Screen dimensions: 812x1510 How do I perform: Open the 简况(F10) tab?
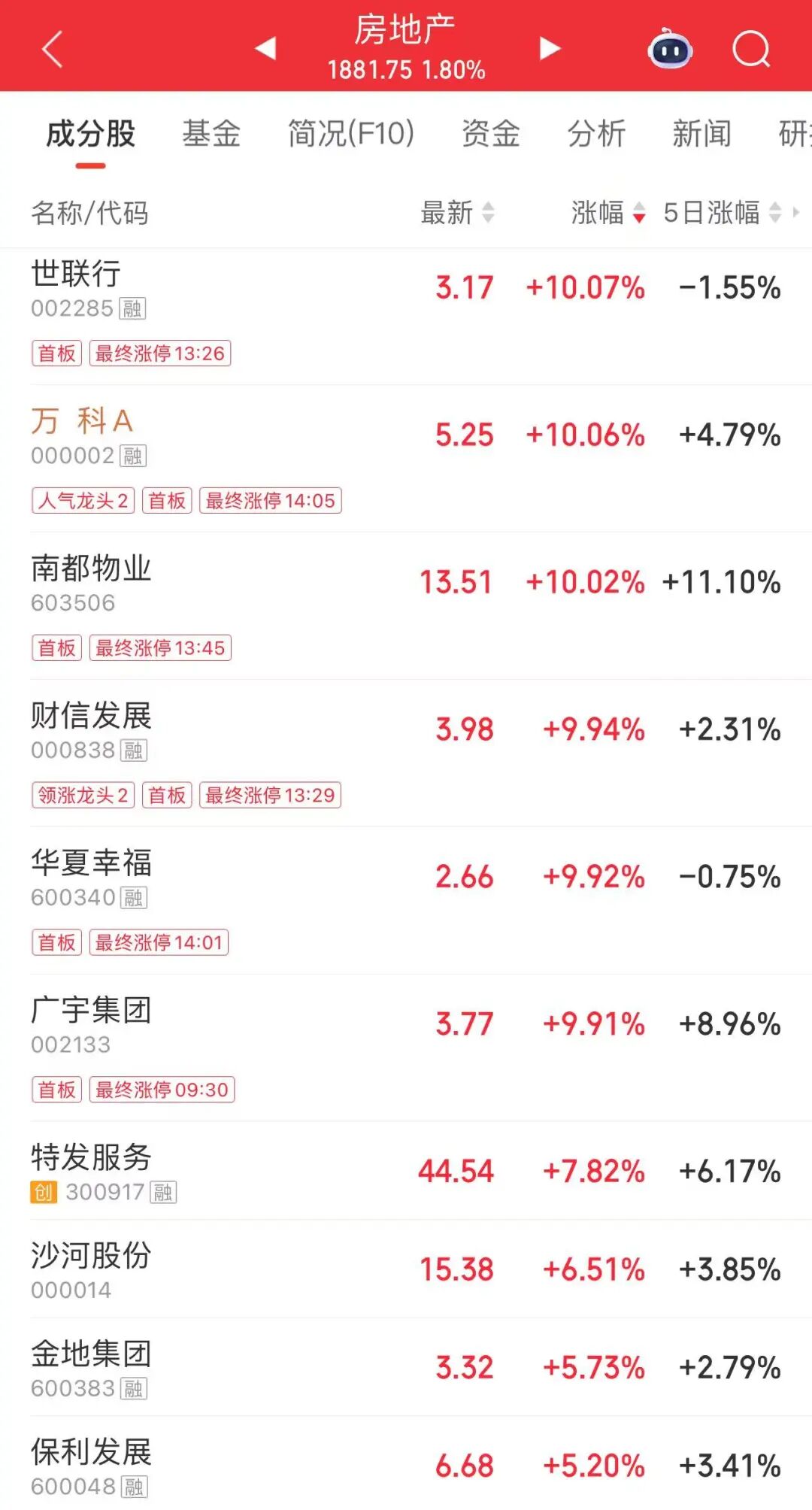coord(350,135)
